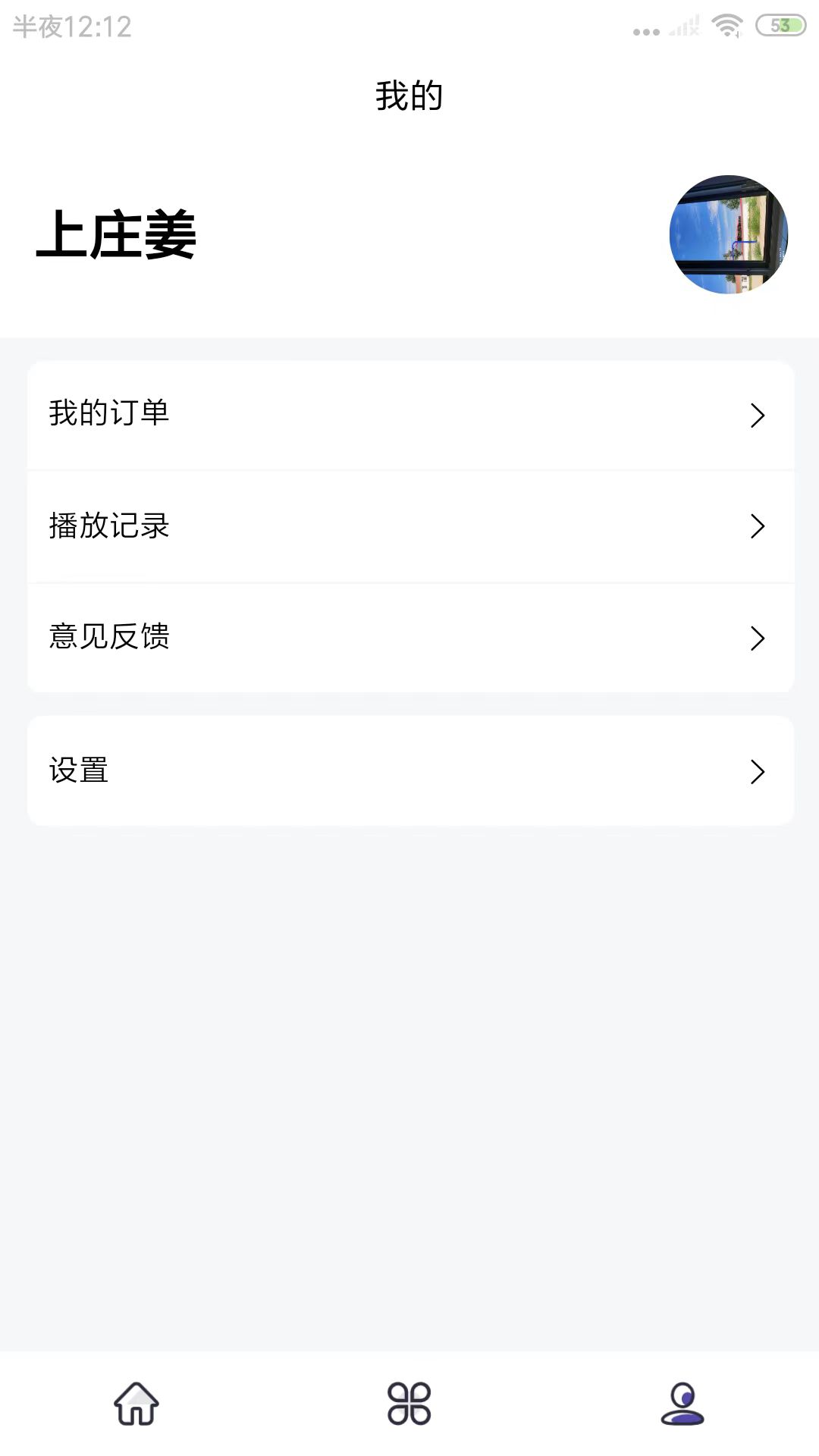Go to 设置 settings

pyautogui.click(x=409, y=770)
